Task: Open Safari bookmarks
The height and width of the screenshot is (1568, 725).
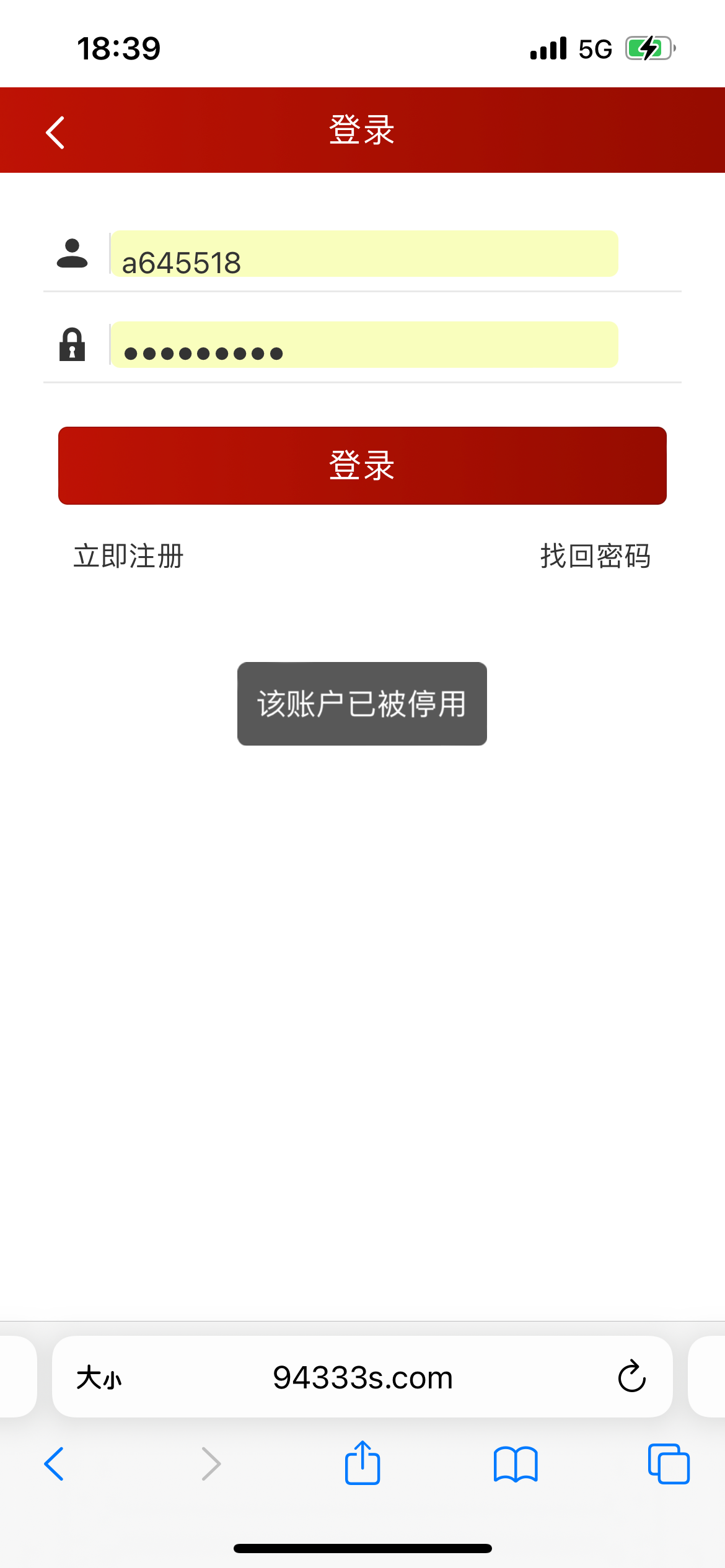Action: coord(516,1464)
